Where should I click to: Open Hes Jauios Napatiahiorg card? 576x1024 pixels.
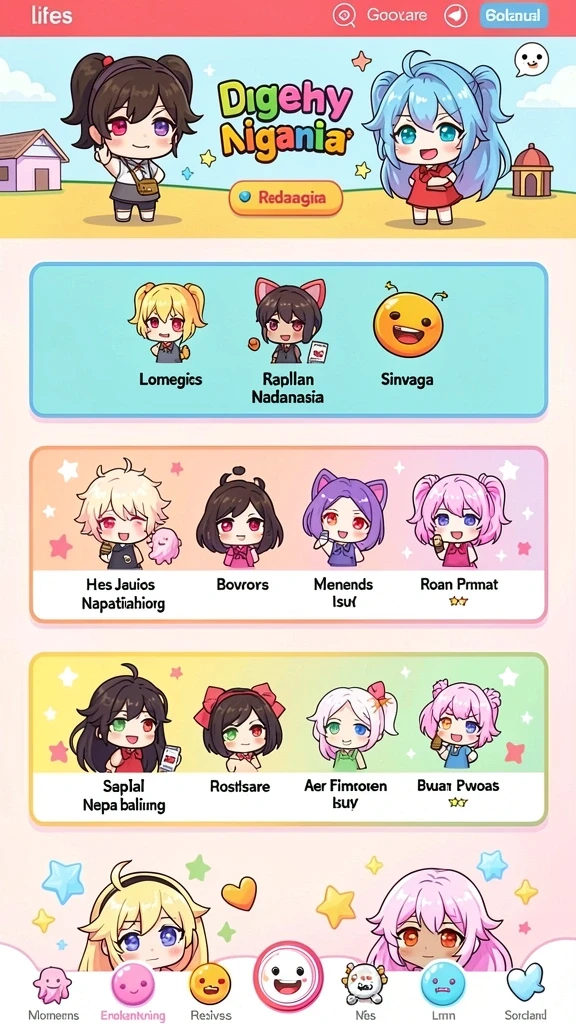click(123, 539)
